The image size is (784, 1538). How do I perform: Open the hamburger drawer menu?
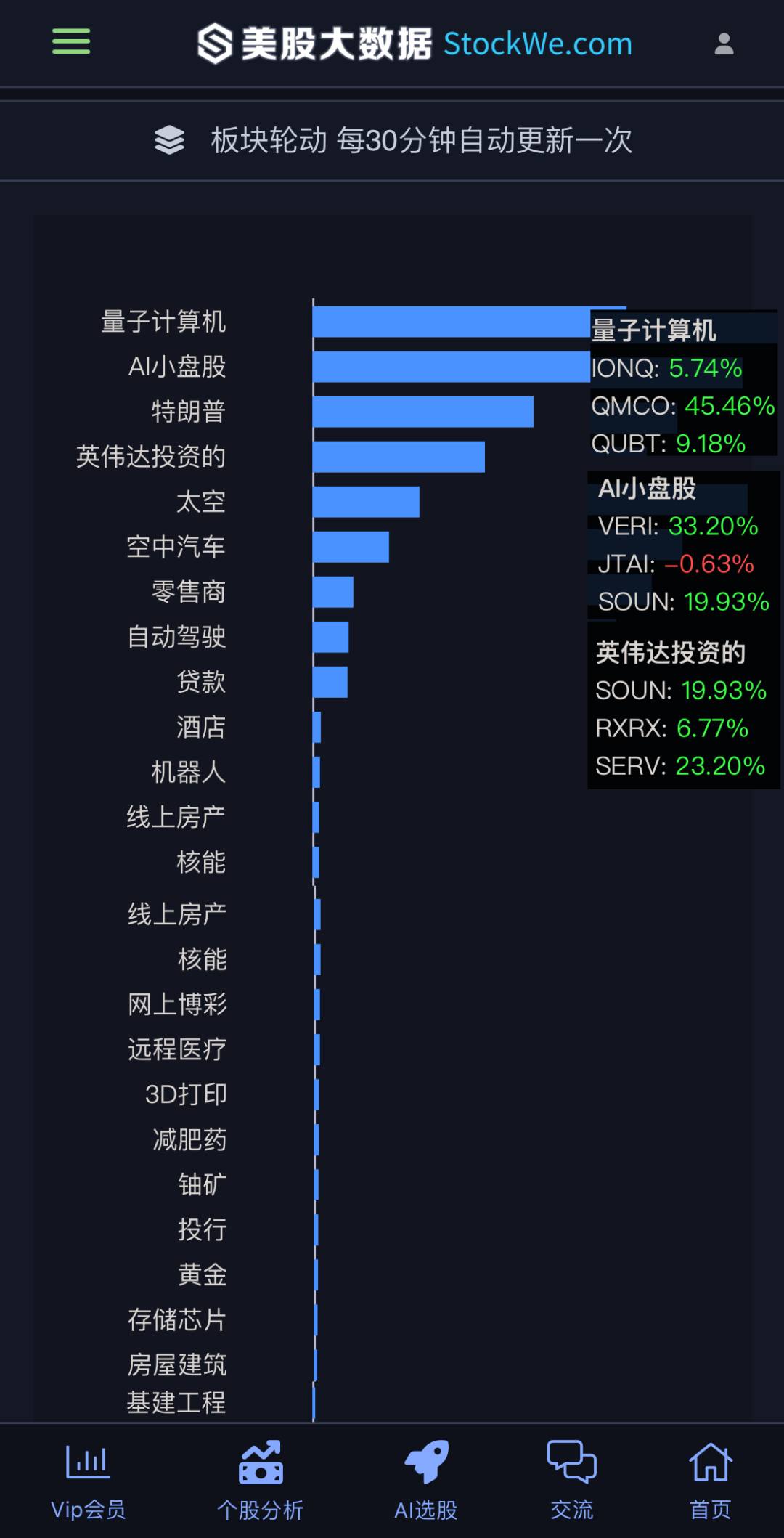tap(71, 42)
